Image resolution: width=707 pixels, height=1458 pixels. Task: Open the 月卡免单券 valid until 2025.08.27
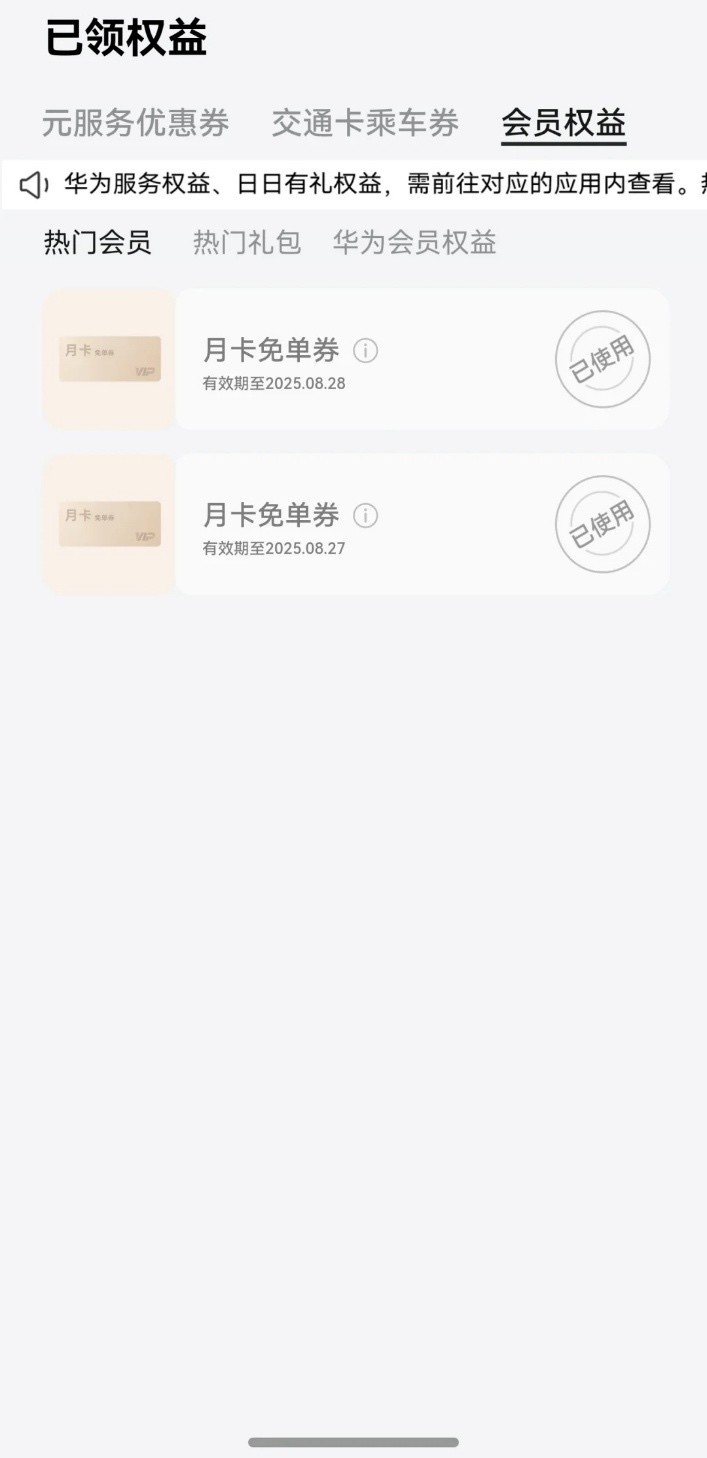[x=270, y=525]
